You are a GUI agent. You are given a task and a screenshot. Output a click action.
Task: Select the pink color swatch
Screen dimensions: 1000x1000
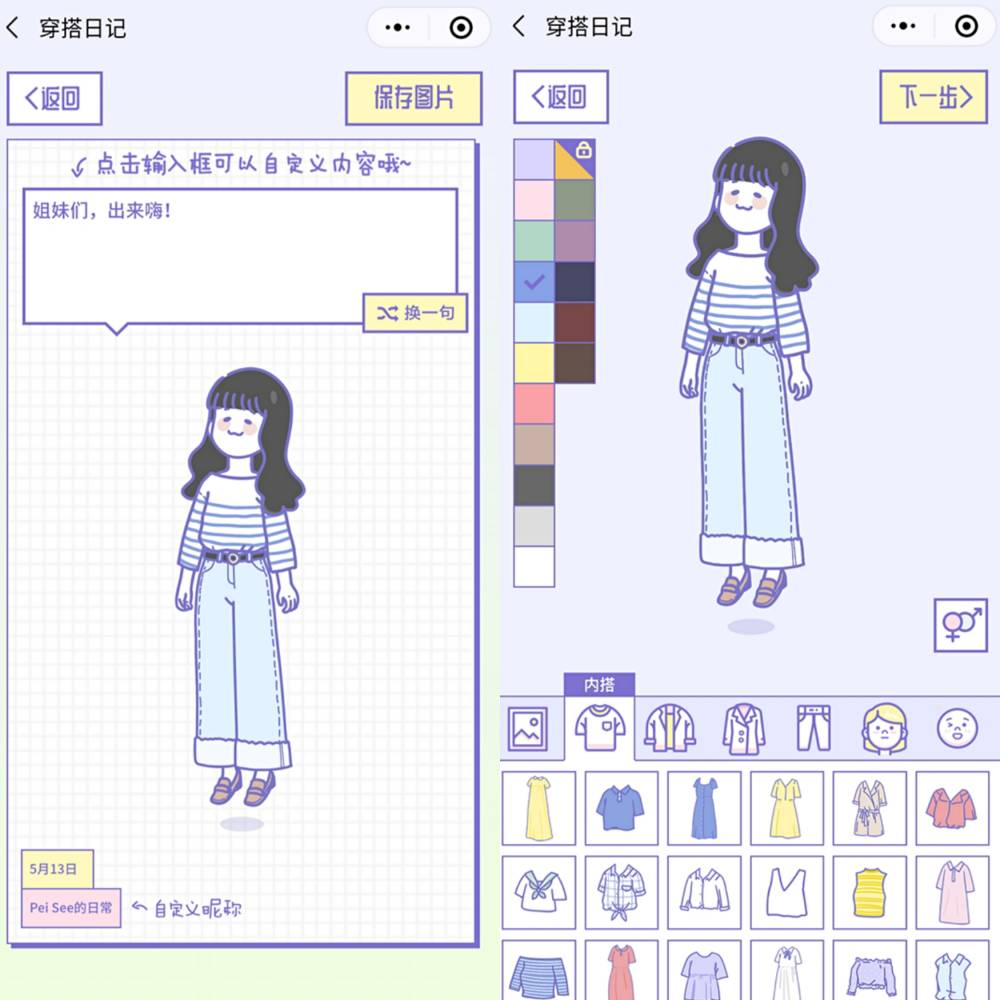[x=533, y=200]
